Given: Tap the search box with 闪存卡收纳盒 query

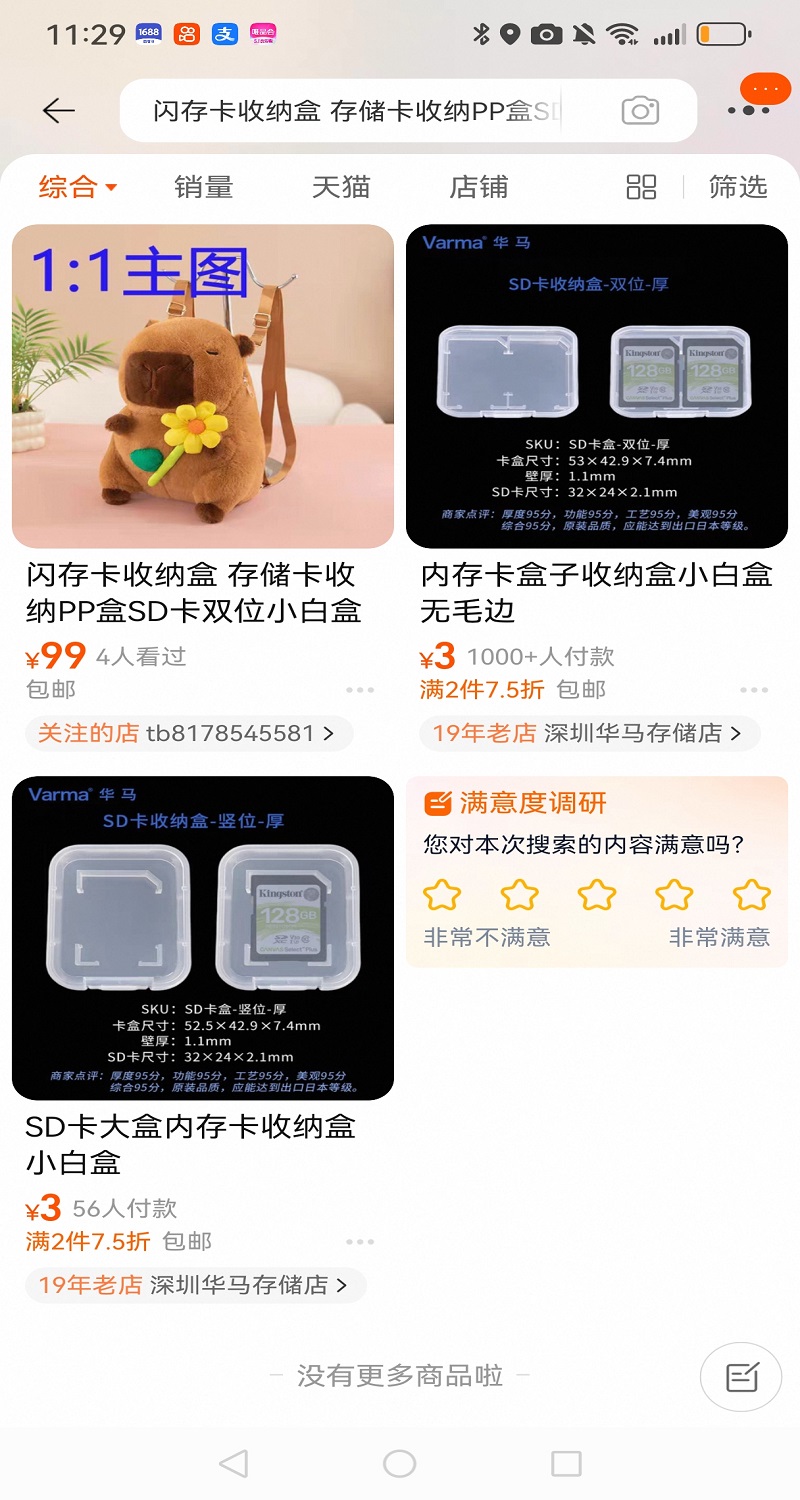Looking at the screenshot, I should pyautogui.click(x=355, y=111).
